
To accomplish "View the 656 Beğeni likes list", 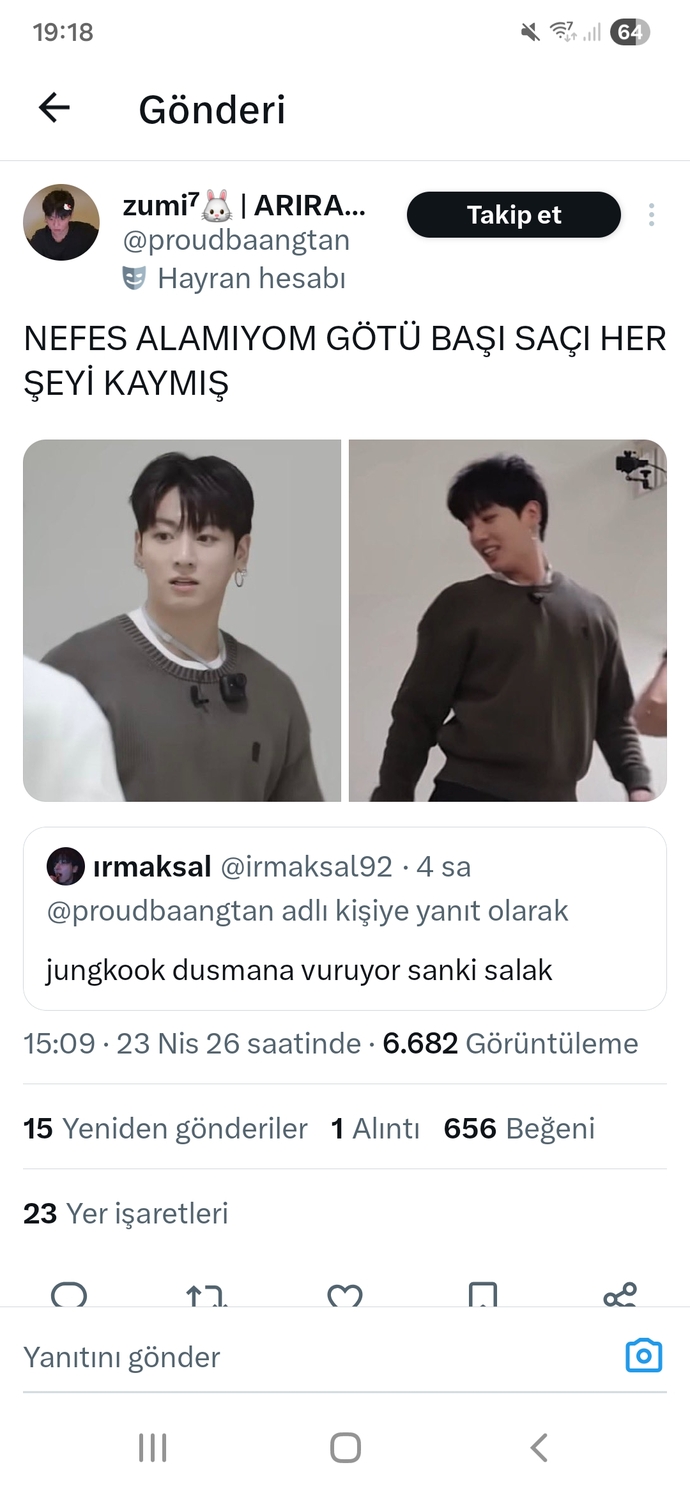I will (x=519, y=1129).
